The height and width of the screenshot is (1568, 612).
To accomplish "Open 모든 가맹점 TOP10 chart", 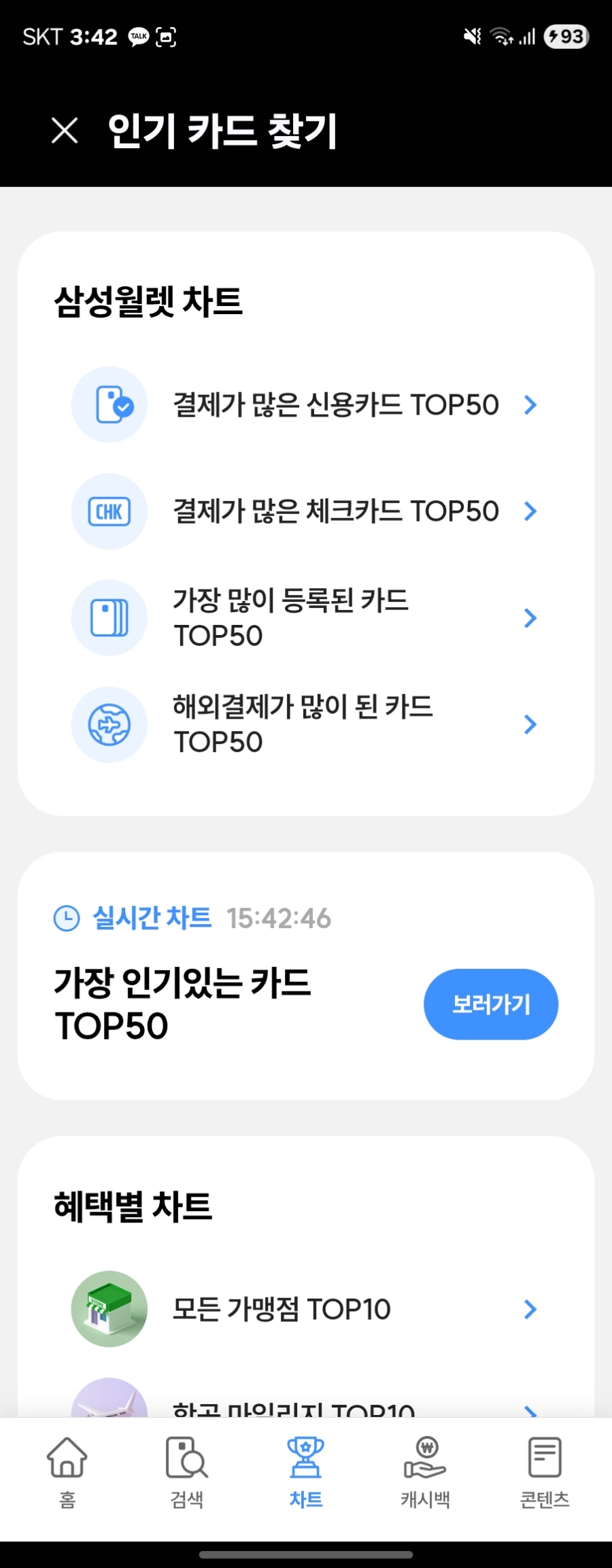I will click(x=306, y=1309).
